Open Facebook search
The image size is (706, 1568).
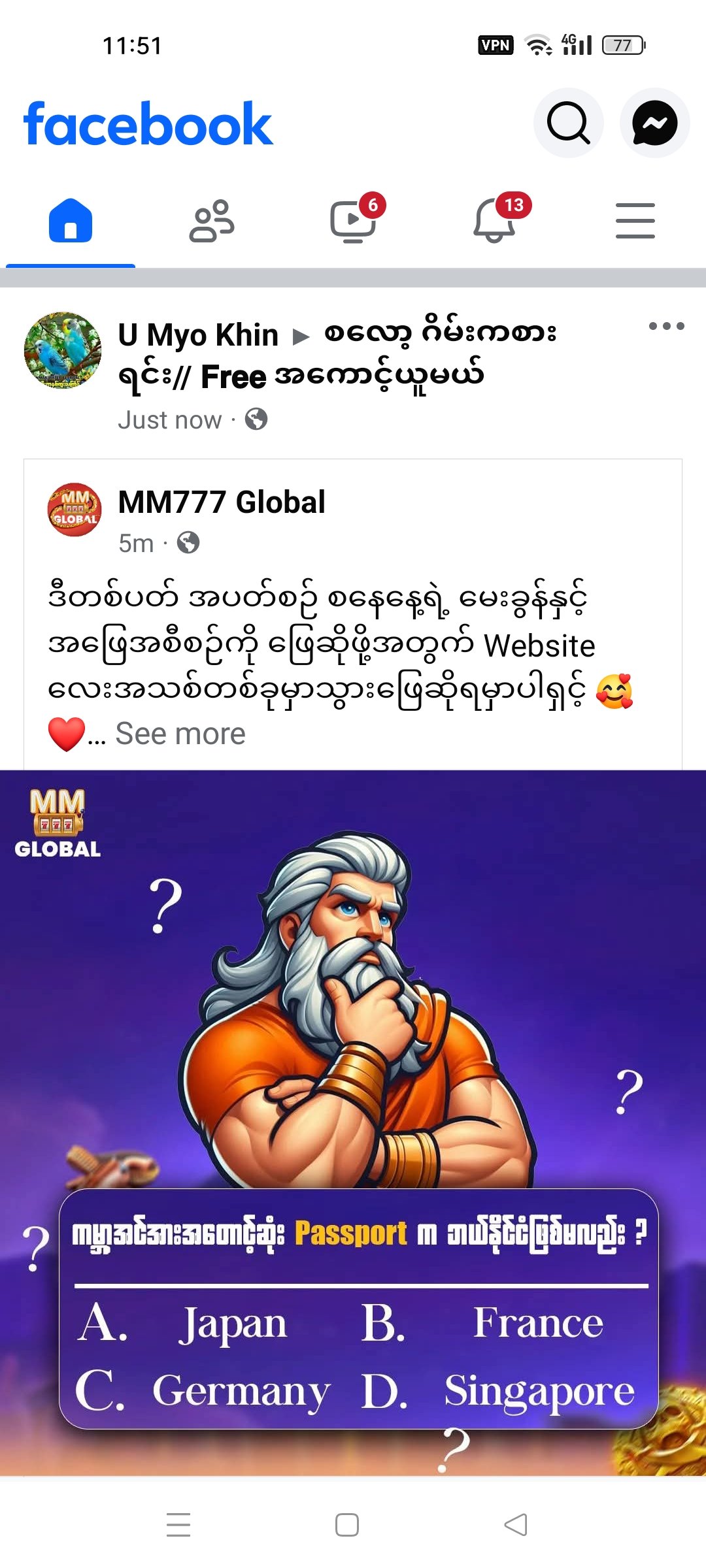pyautogui.click(x=568, y=123)
